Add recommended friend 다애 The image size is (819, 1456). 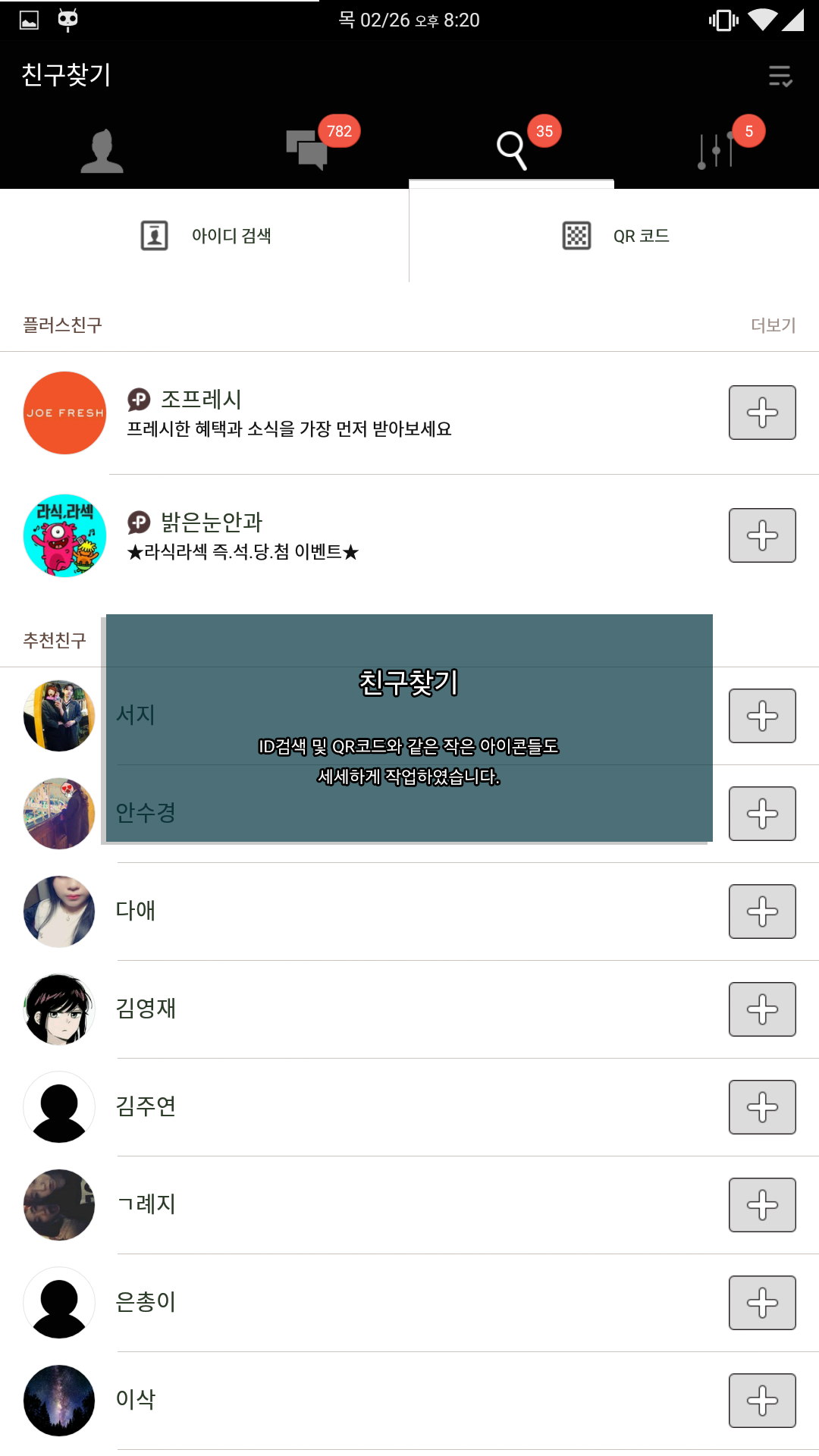tap(762, 912)
